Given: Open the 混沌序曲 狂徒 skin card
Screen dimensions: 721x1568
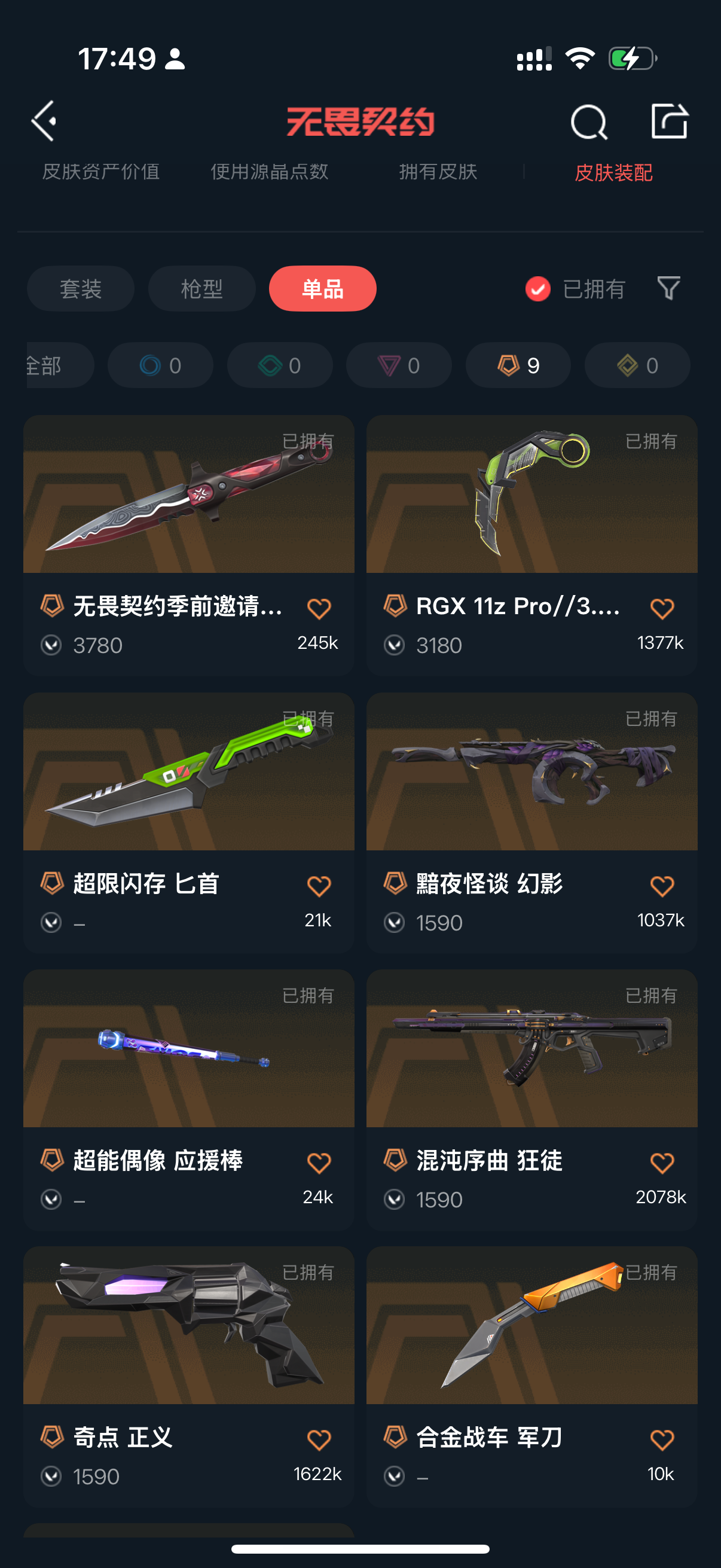Looking at the screenshot, I should pos(531,1050).
